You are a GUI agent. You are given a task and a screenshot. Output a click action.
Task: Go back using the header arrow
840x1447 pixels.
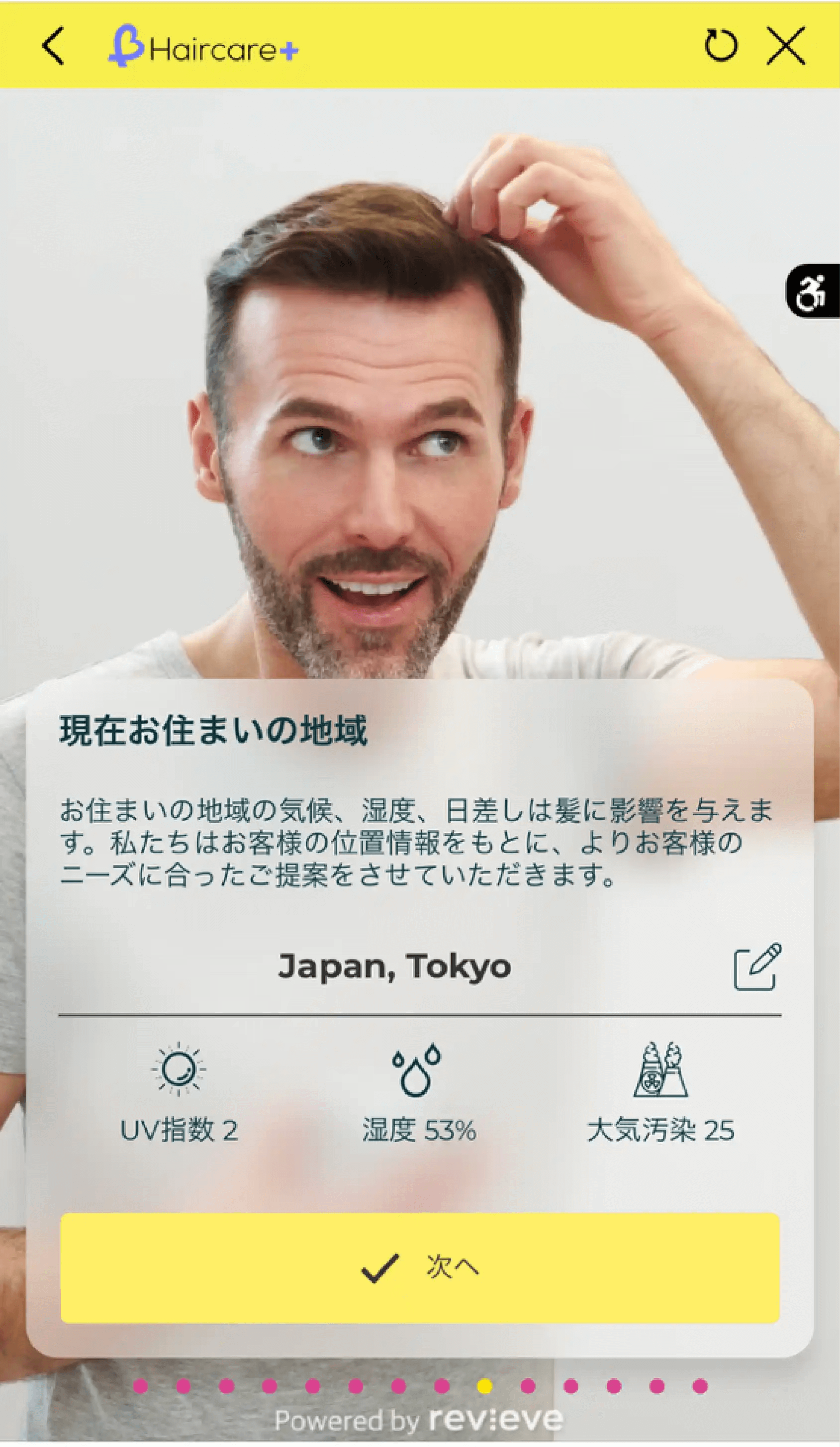(x=53, y=46)
